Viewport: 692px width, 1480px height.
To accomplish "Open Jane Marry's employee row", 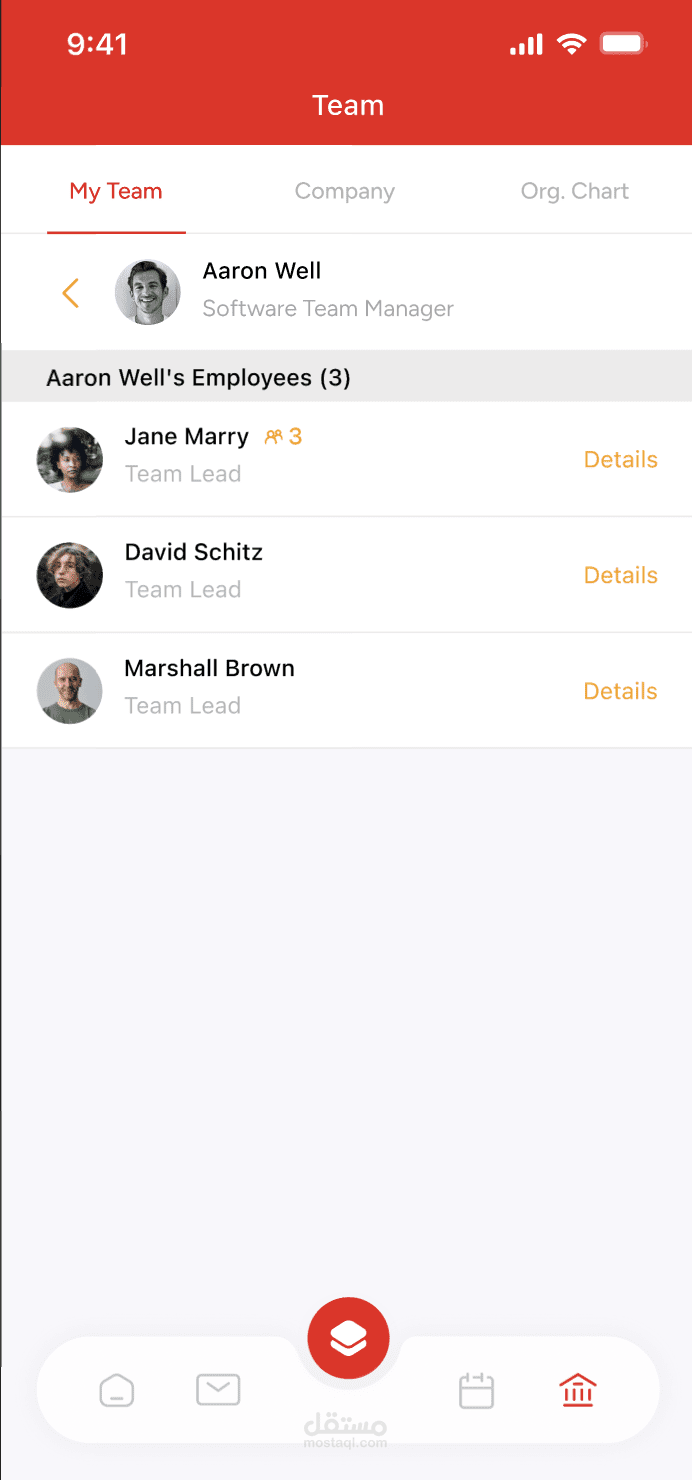I will [346, 459].
